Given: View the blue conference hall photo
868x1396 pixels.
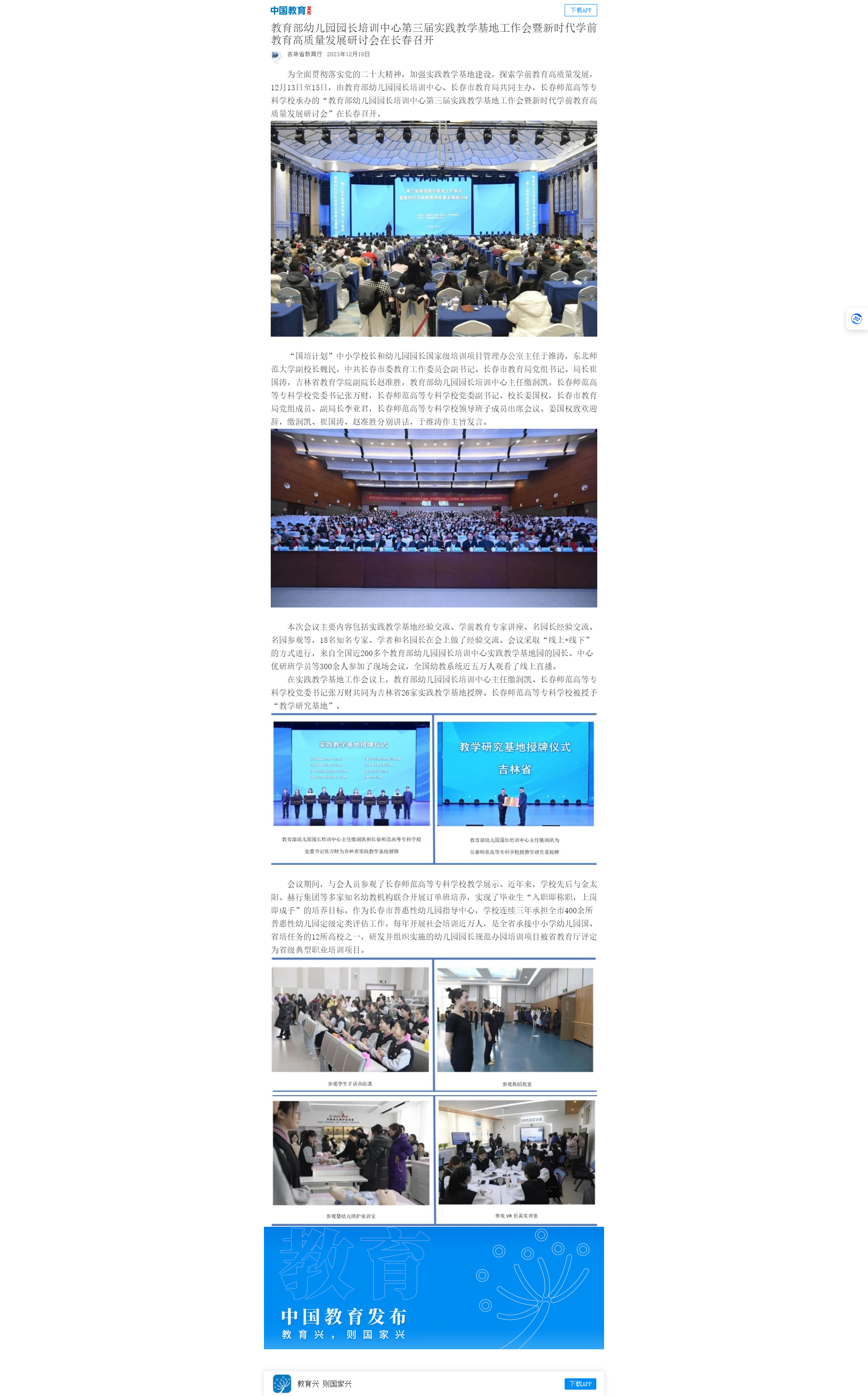Looking at the screenshot, I should [434, 229].
